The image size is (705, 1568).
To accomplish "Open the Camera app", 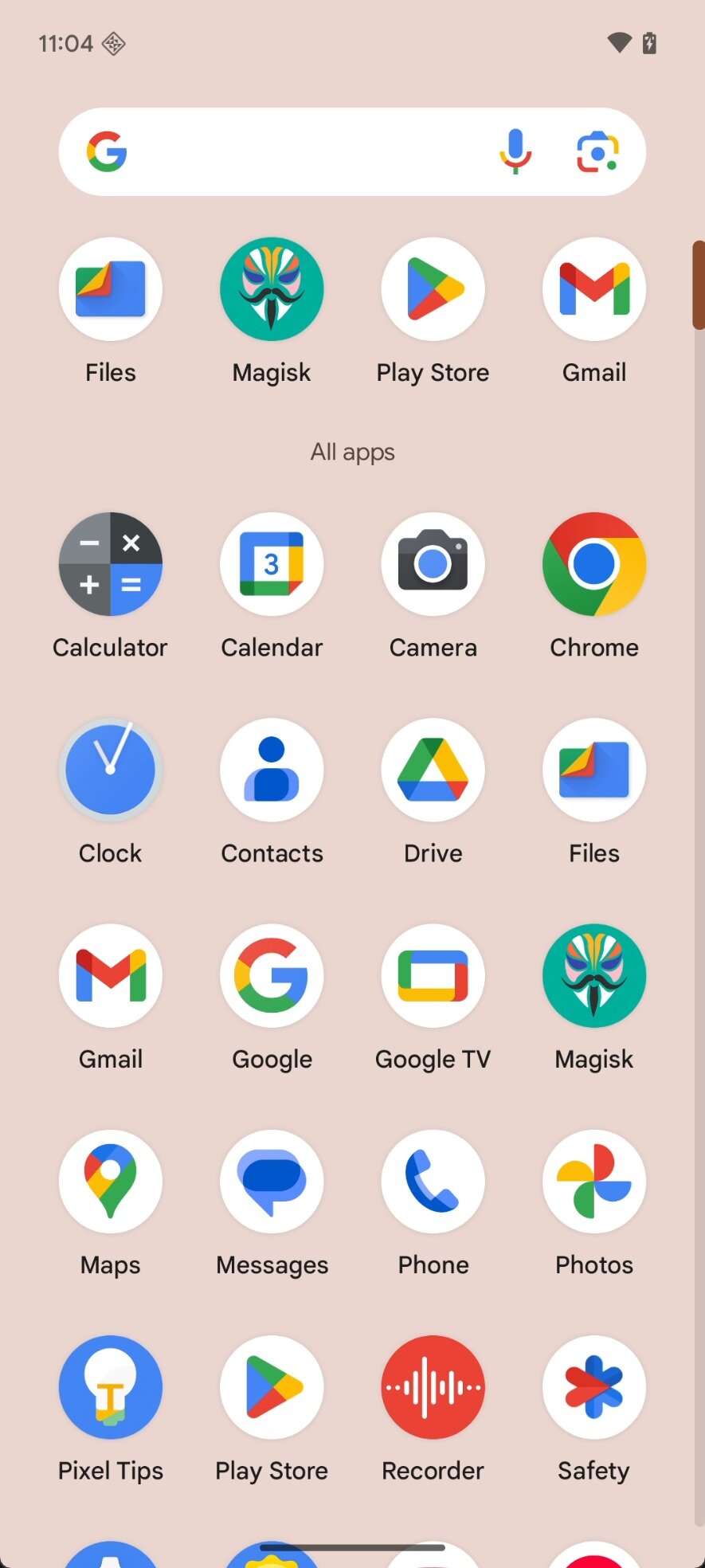I will 433,564.
